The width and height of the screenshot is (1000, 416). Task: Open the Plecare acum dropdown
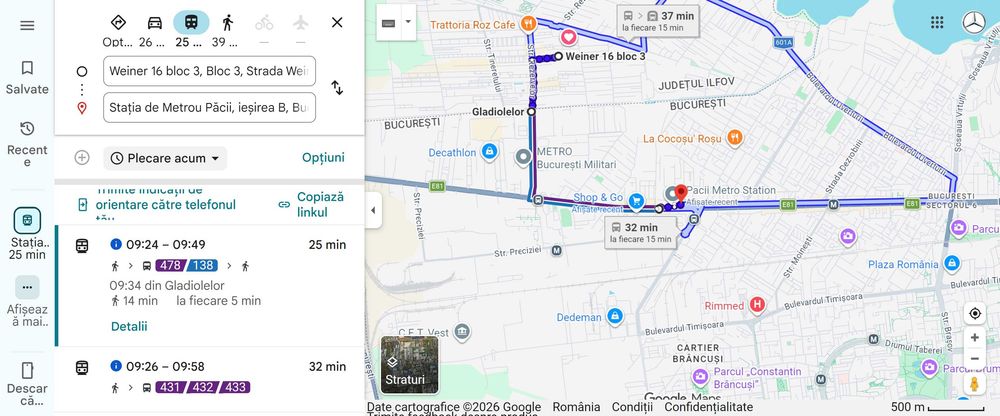165,158
